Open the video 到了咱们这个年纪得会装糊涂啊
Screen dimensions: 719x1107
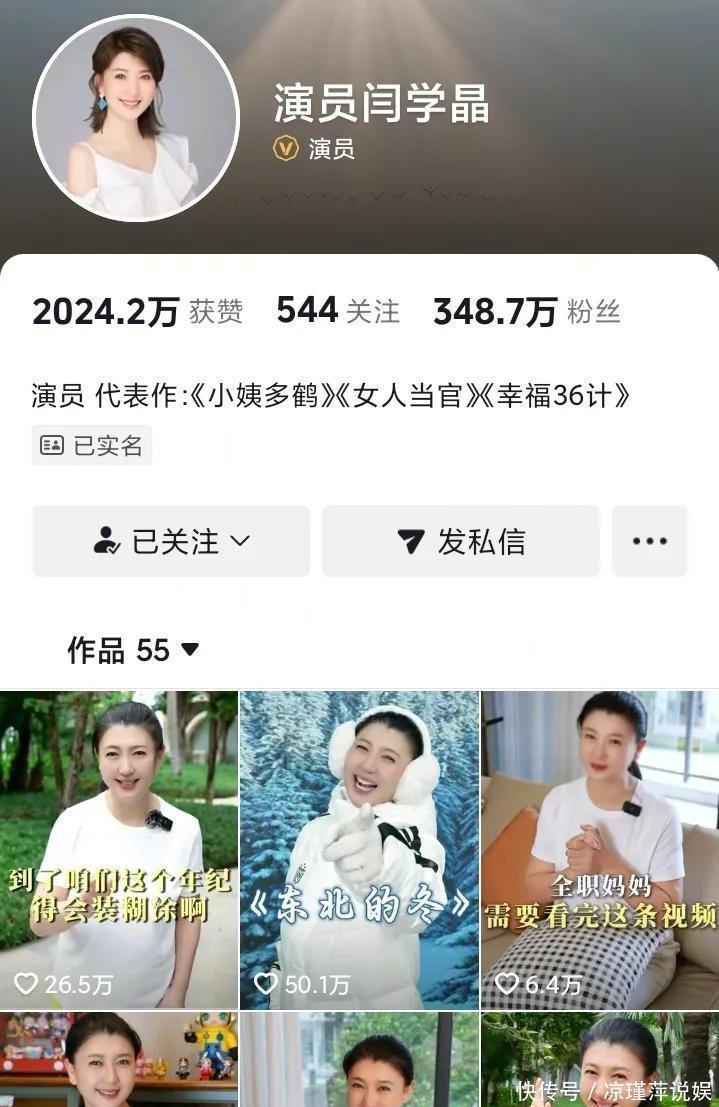click(119, 849)
